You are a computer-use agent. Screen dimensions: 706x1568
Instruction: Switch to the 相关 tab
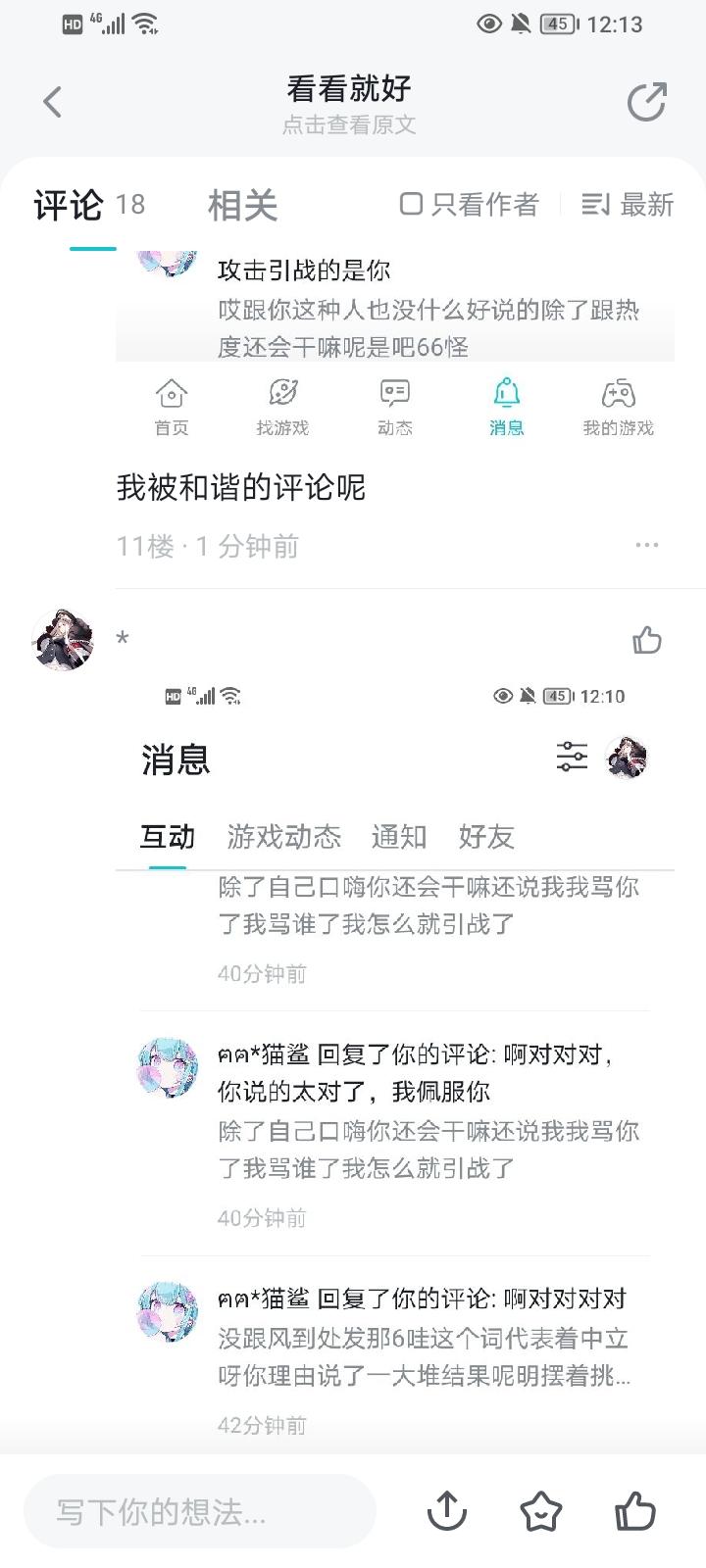(x=242, y=205)
